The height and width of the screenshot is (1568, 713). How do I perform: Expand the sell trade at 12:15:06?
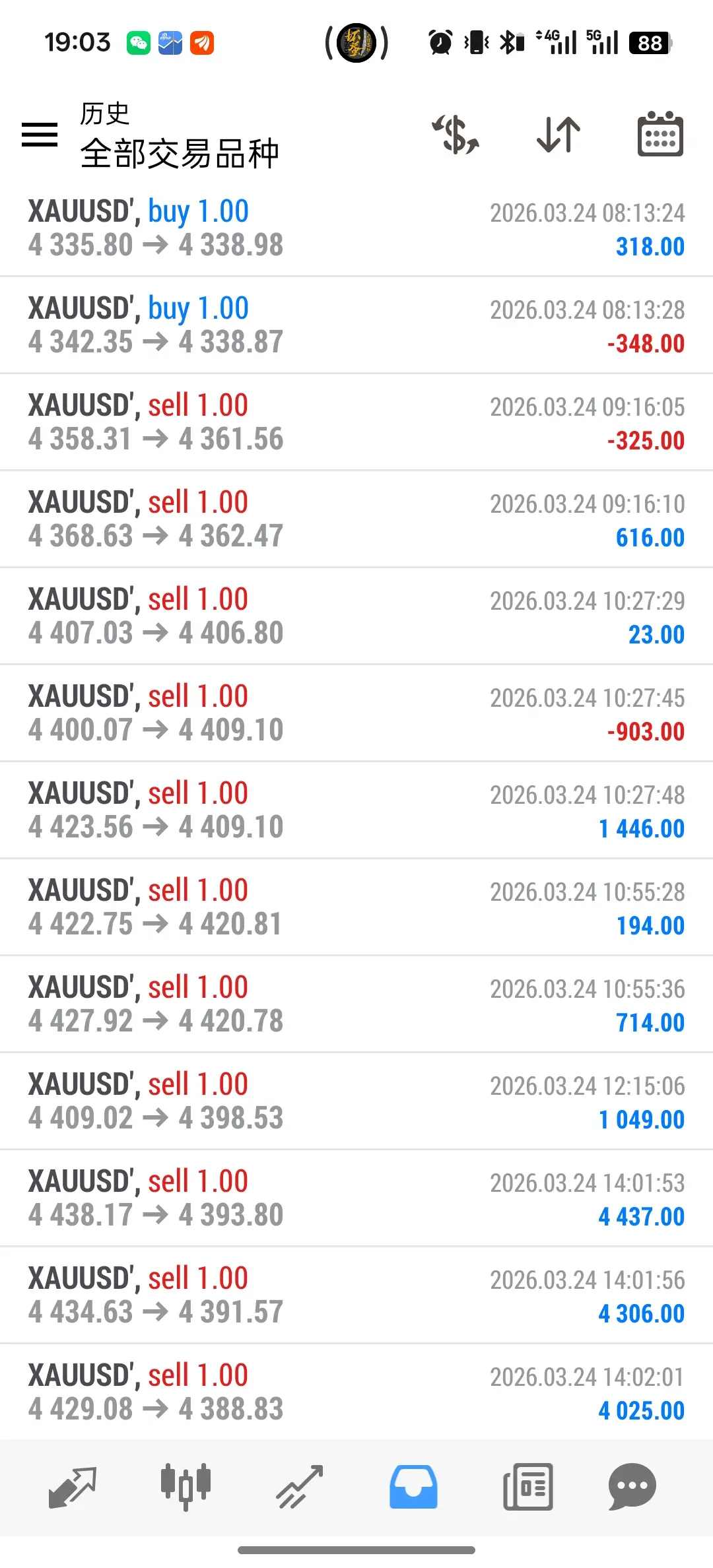[x=356, y=1101]
